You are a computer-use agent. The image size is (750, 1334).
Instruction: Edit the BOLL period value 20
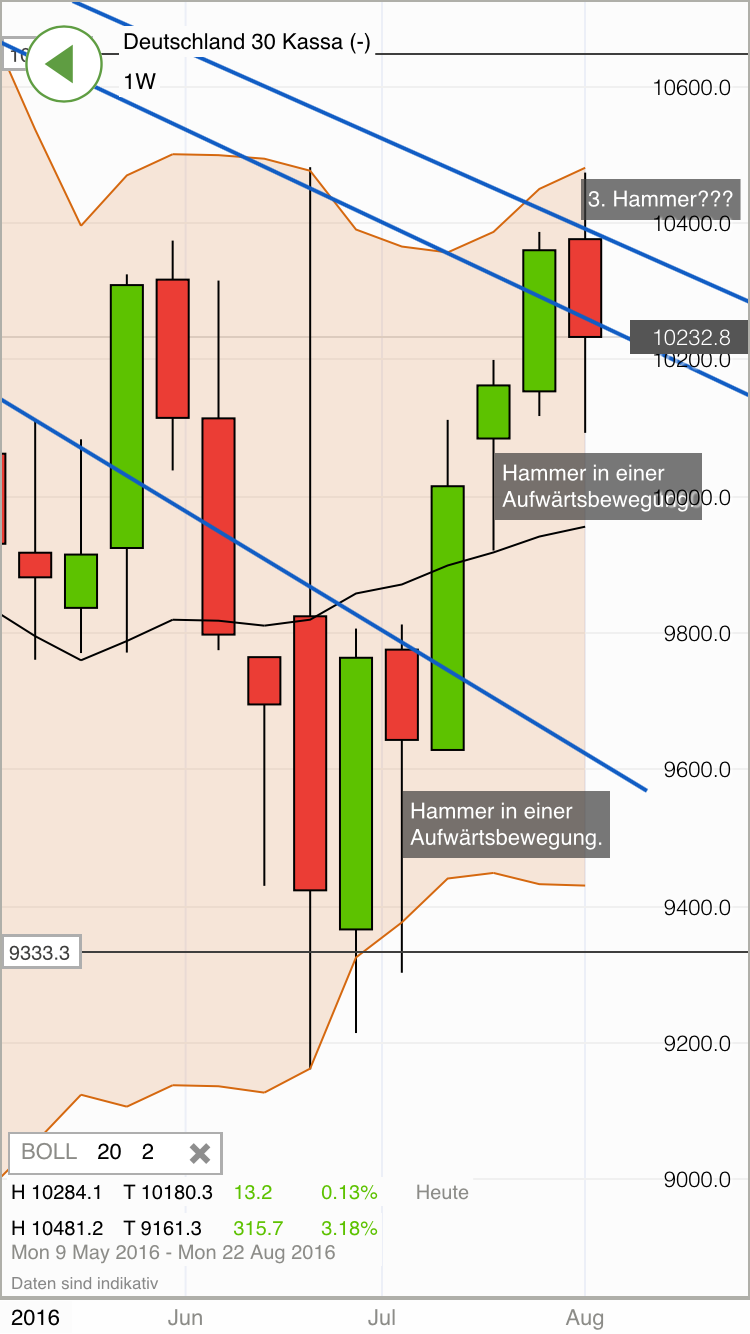[109, 1152]
